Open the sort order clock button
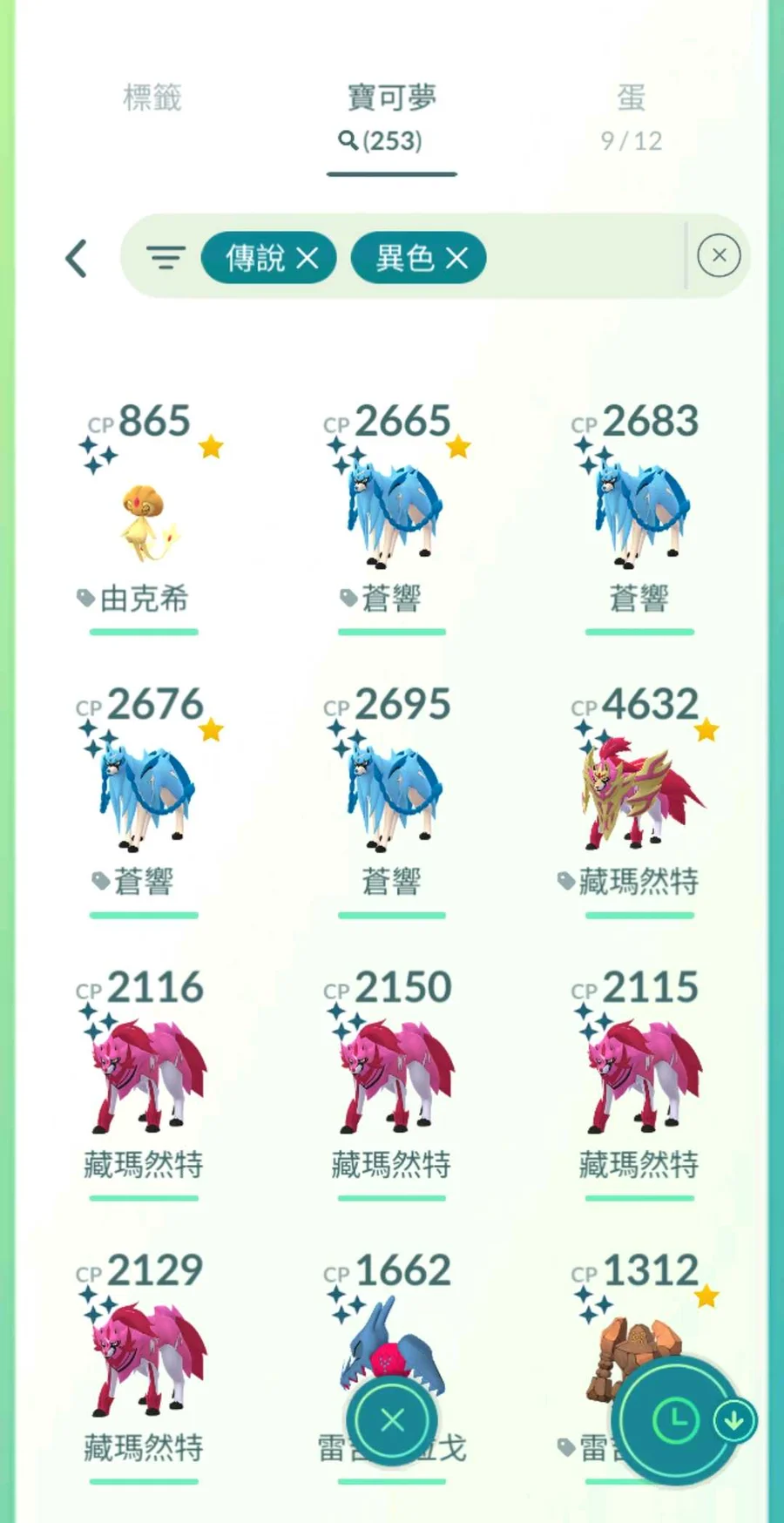 [676, 1420]
